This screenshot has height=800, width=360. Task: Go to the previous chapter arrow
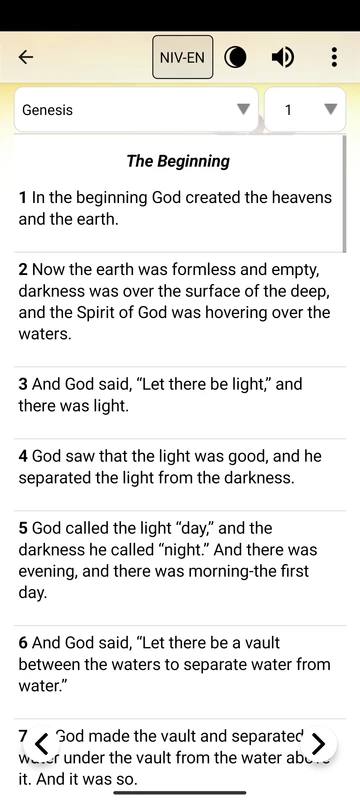coord(42,744)
